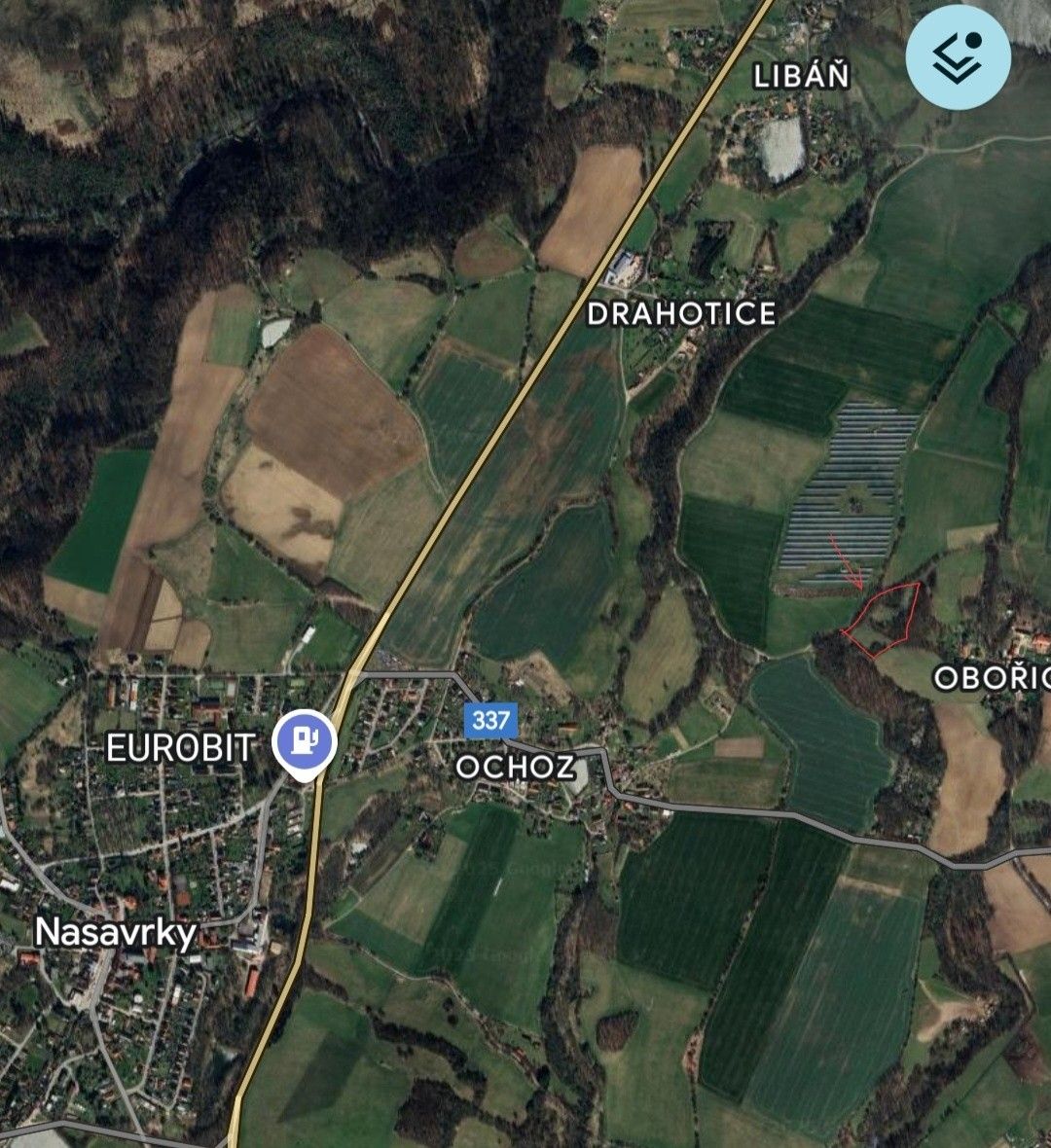Select the EUROBIT gas station marker

[304, 741]
